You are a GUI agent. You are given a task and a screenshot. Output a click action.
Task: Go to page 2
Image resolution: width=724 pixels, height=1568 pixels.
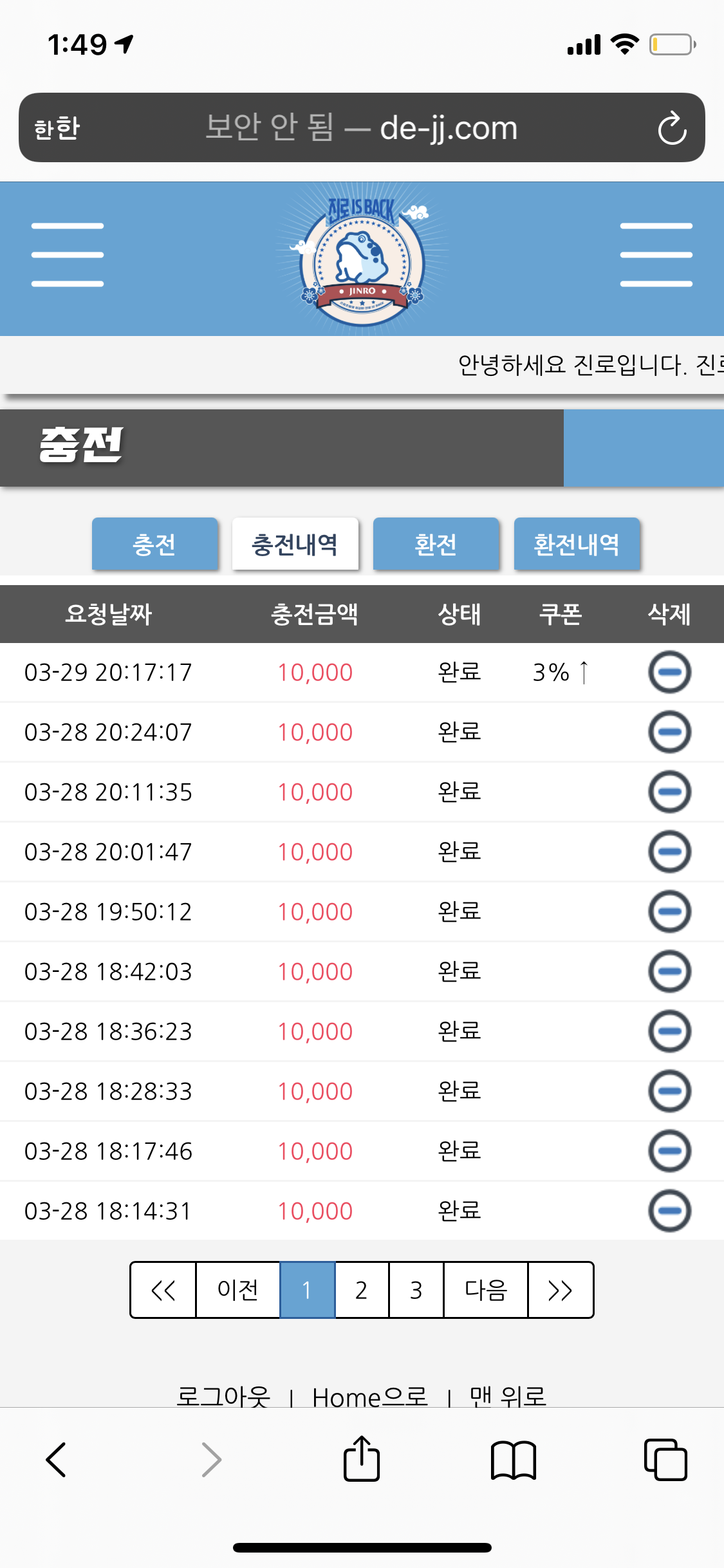[362, 1290]
